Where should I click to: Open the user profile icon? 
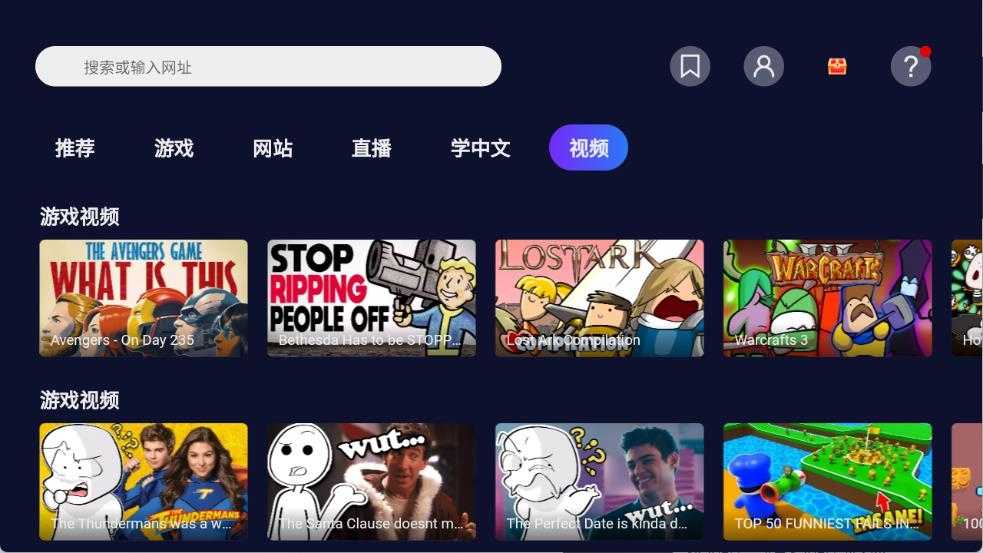click(764, 67)
